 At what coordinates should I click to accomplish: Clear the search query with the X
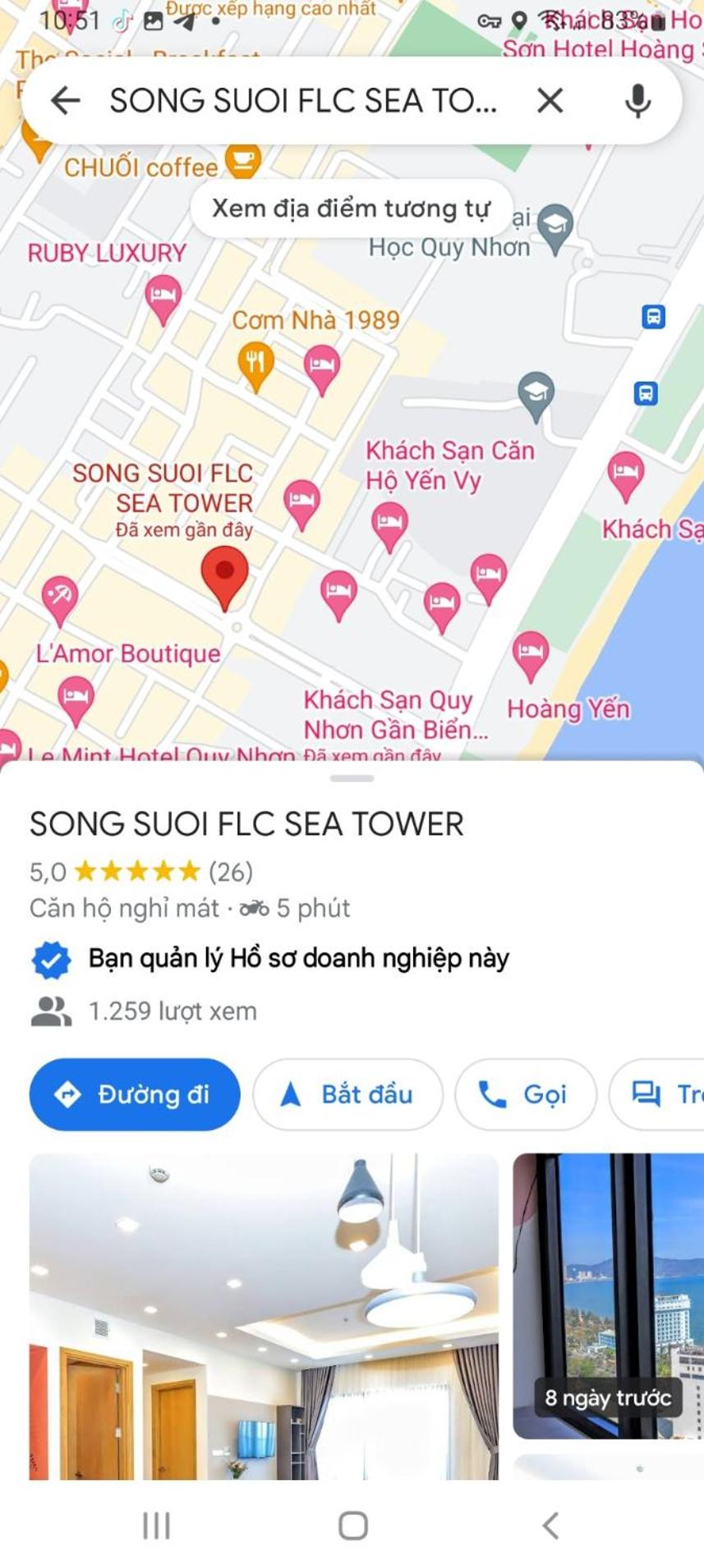[x=550, y=101]
